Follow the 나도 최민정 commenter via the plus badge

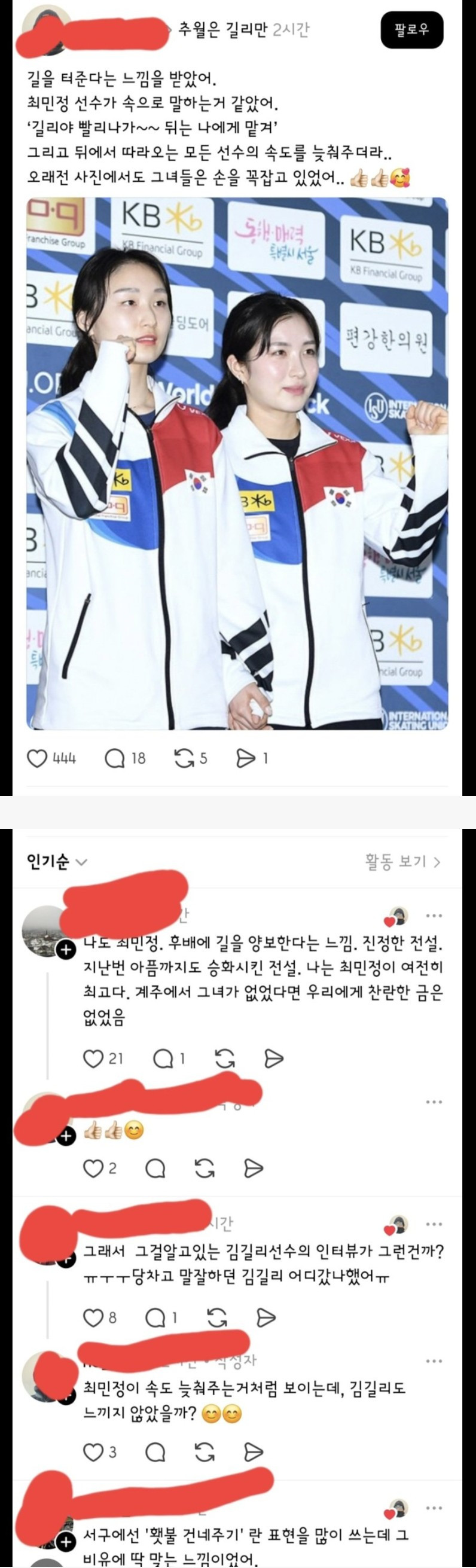click(x=66, y=949)
